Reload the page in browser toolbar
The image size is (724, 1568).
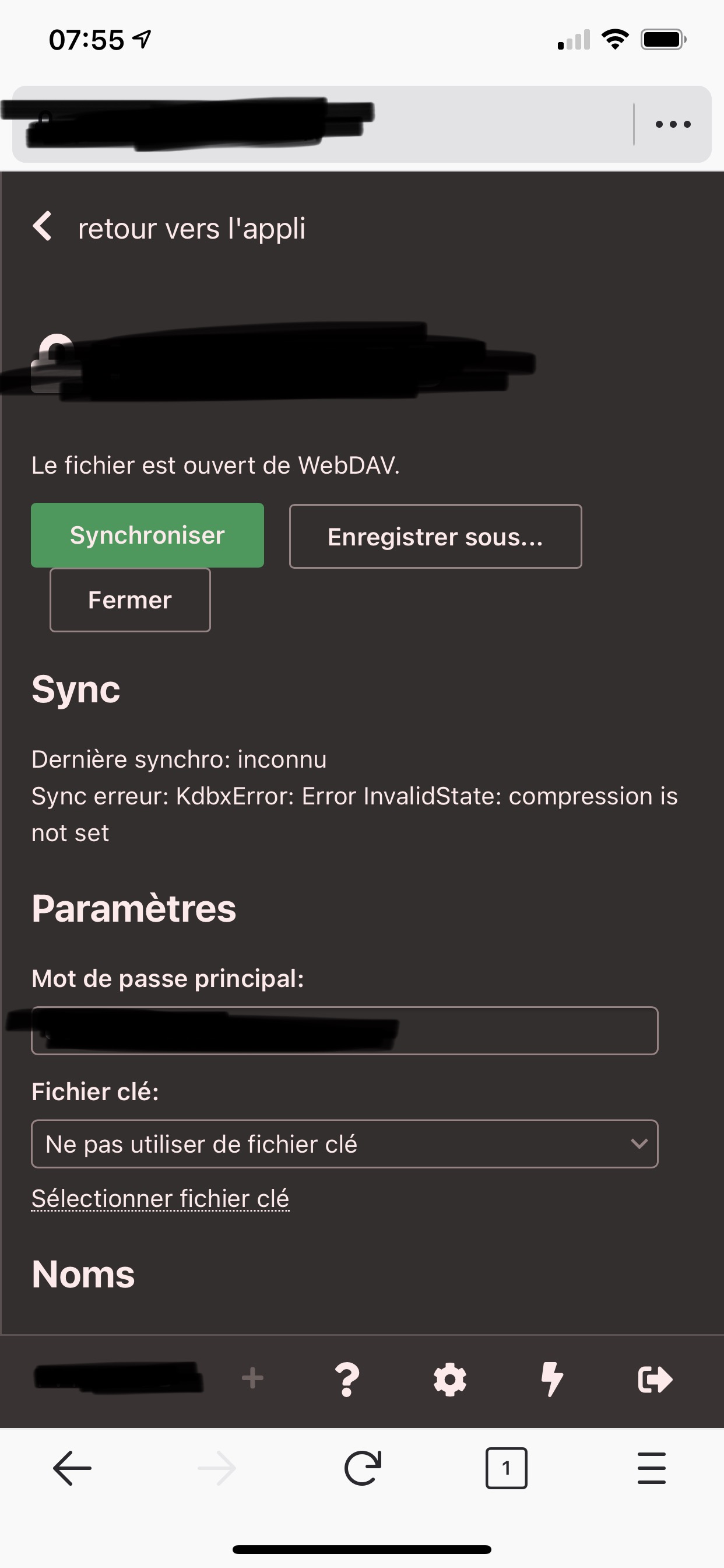pos(363,1468)
